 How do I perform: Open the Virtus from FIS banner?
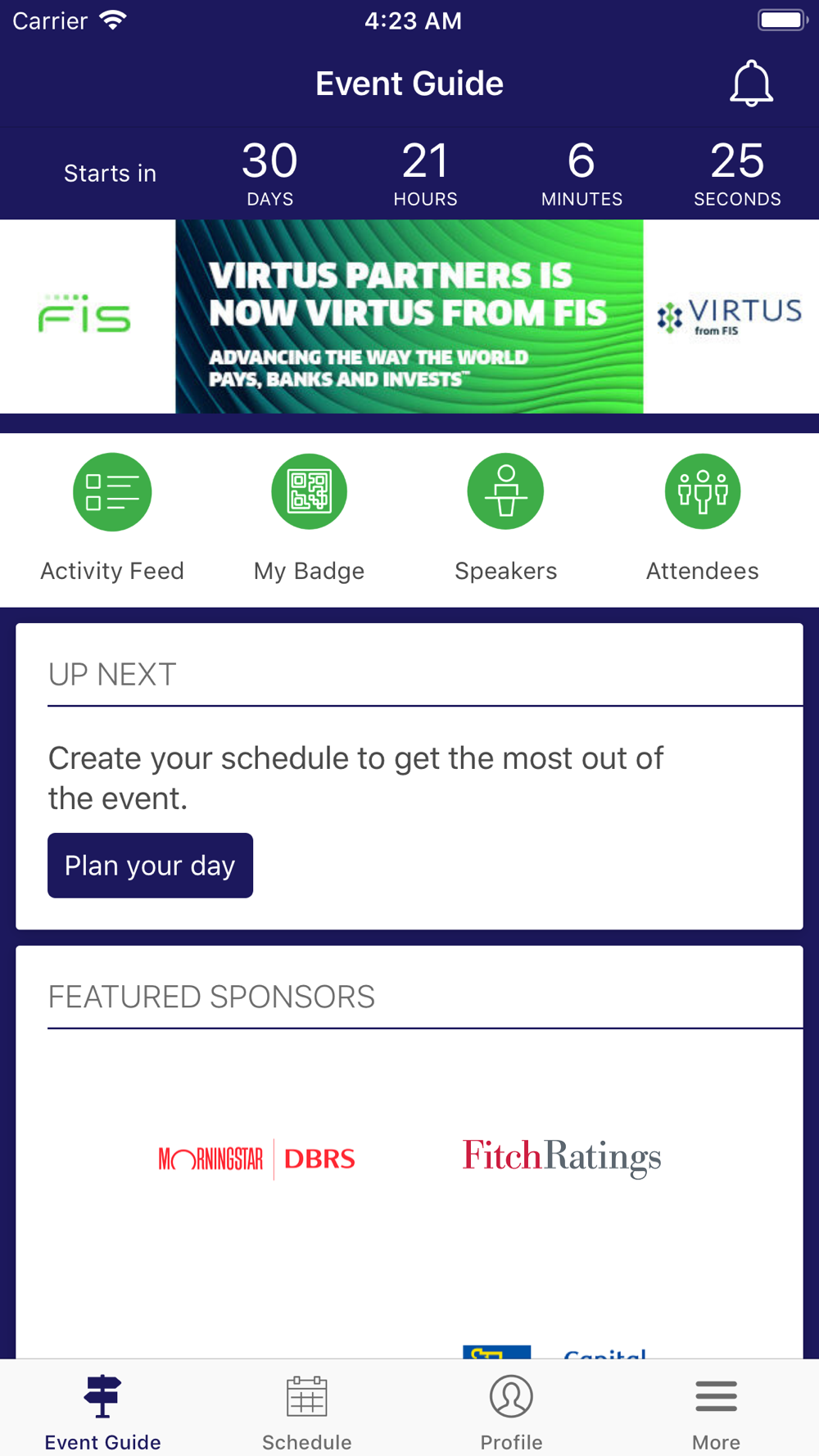point(409,316)
